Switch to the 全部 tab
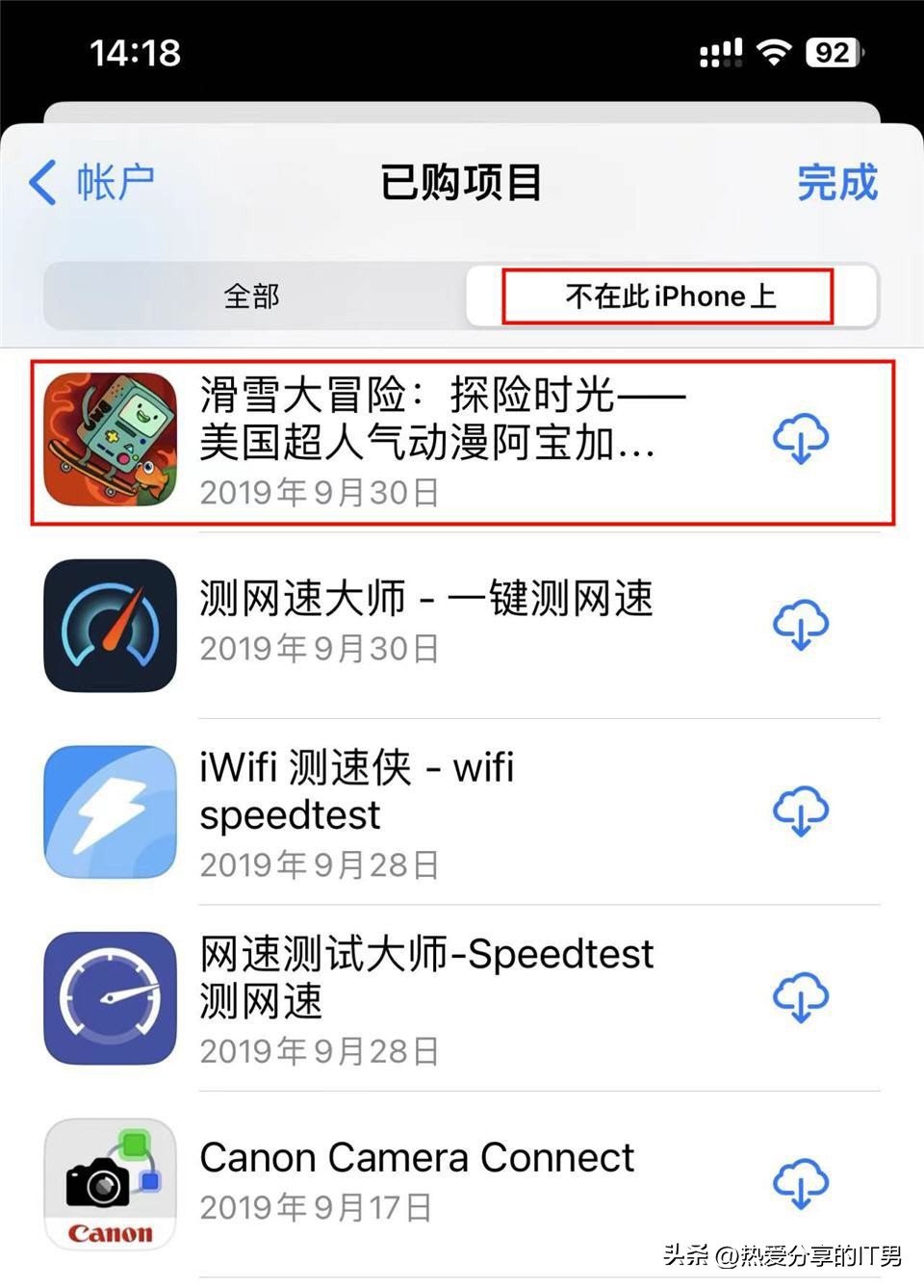This screenshot has height=1288, width=924. (251, 296)
